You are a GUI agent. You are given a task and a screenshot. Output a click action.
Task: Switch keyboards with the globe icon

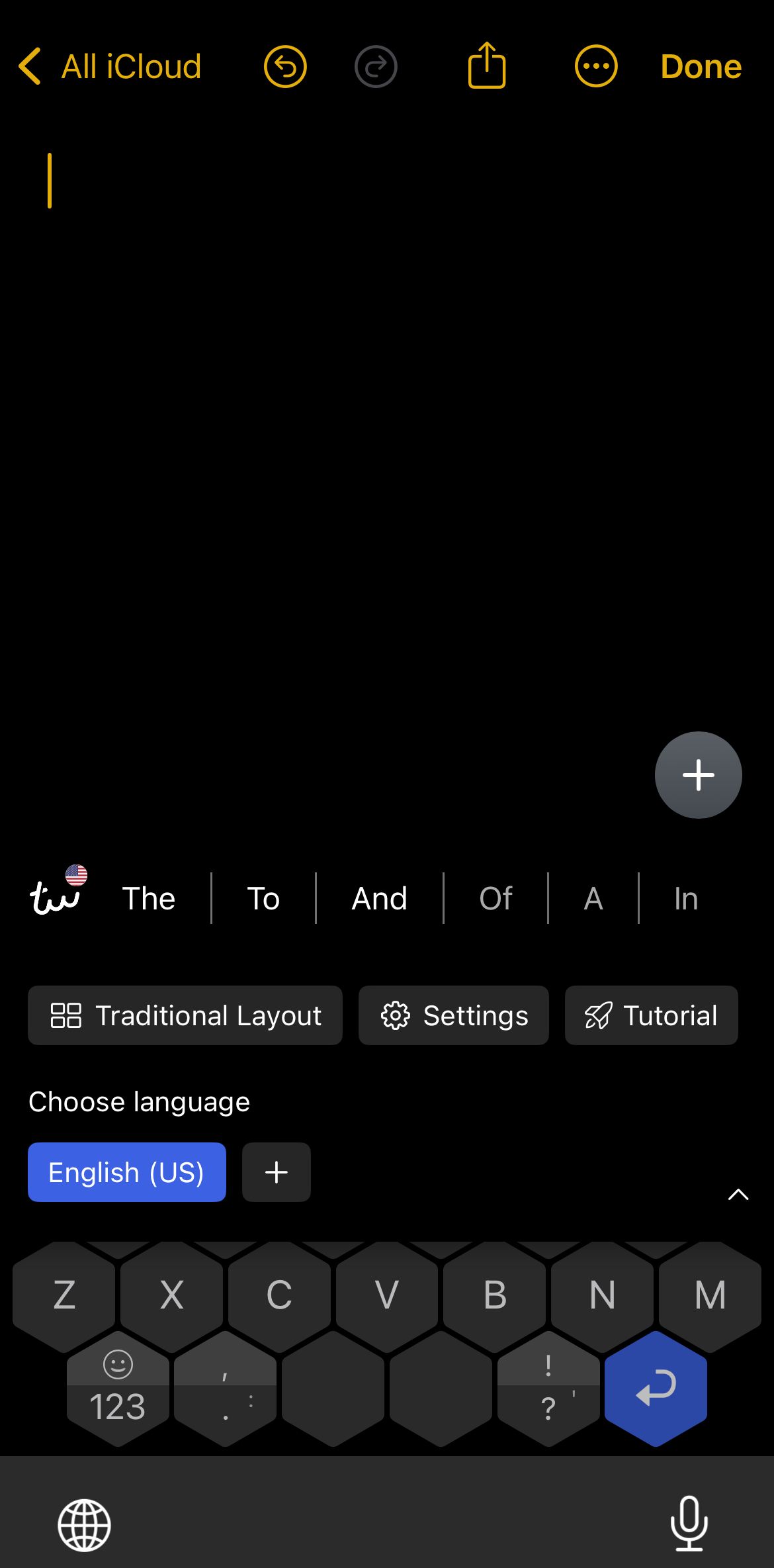pyautogui.click(x=84, y=1525)
